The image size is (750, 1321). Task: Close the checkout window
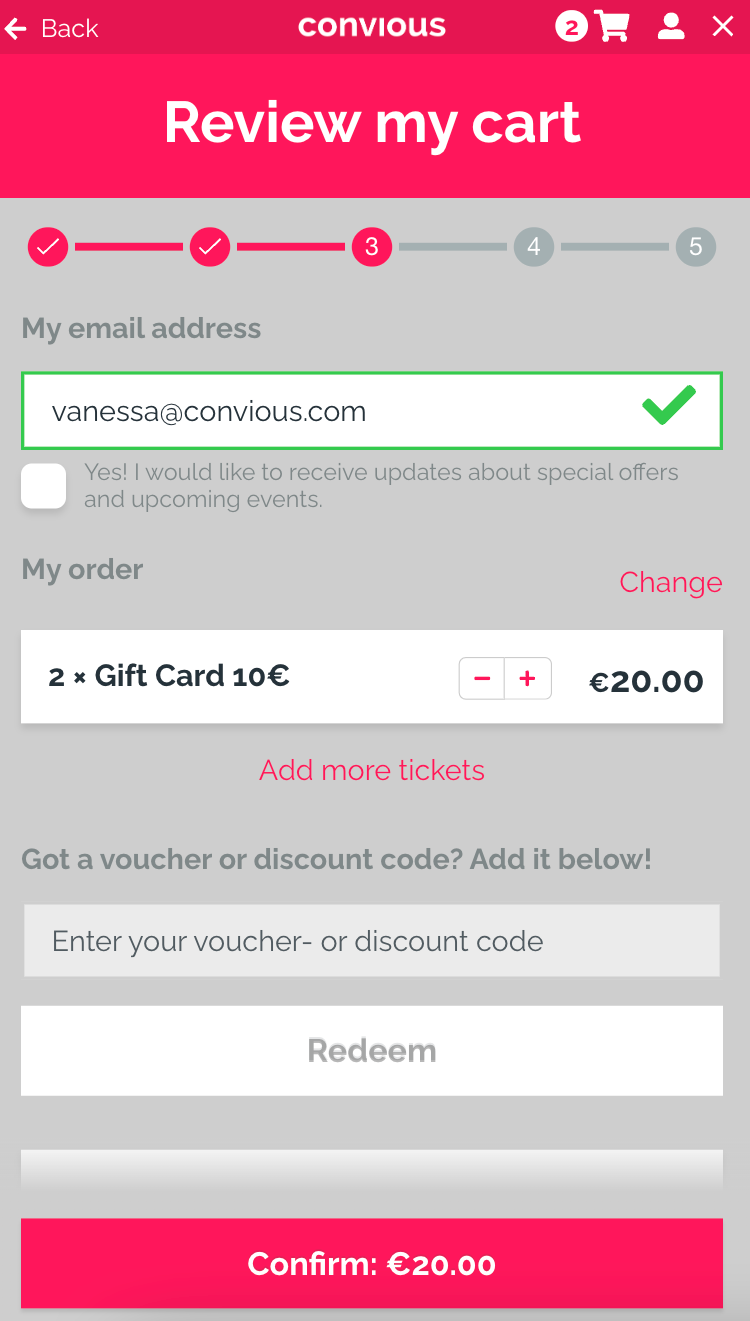click(723, 27)
